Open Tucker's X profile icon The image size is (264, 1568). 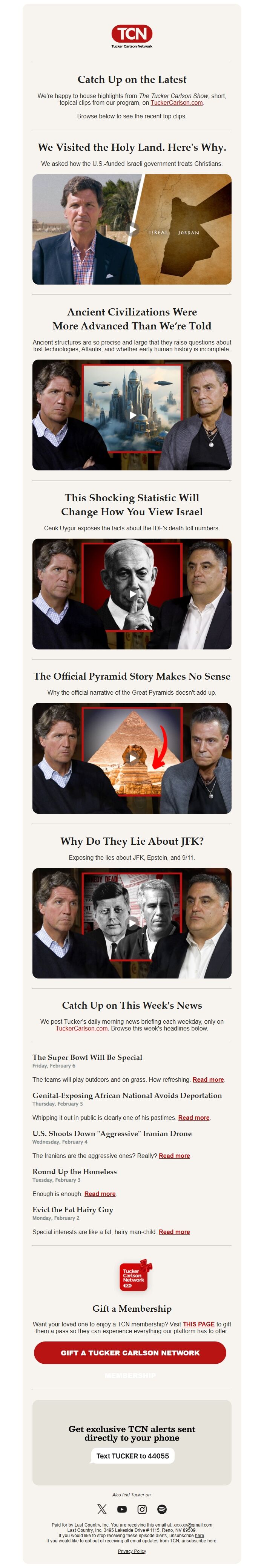pos(102,1509)
